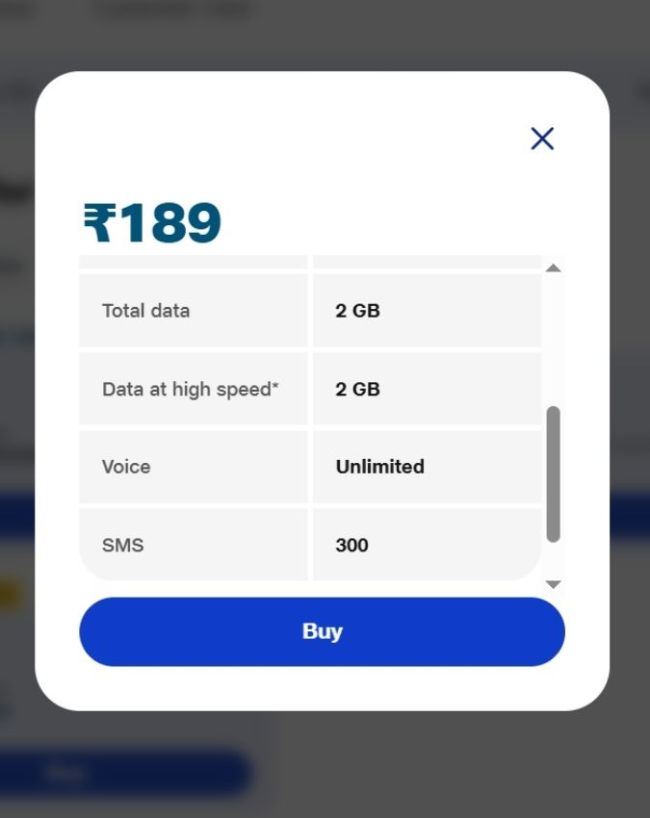The image size is (650, 818).
Task: Close the ₹189 plan details dialog
Action: [x=542, y=138]
